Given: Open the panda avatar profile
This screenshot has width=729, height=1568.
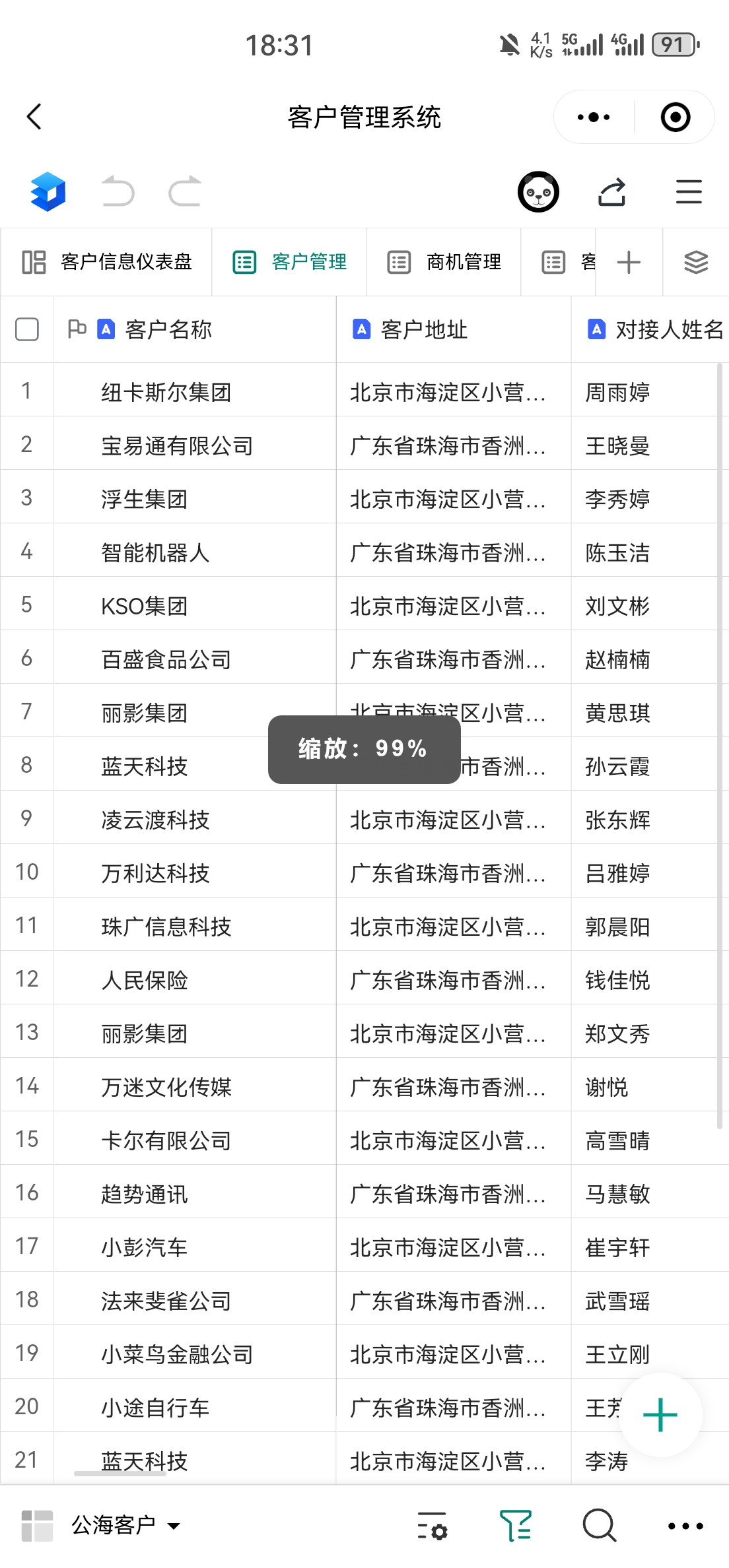Looking at the screenshot, I should coord(538,192).
